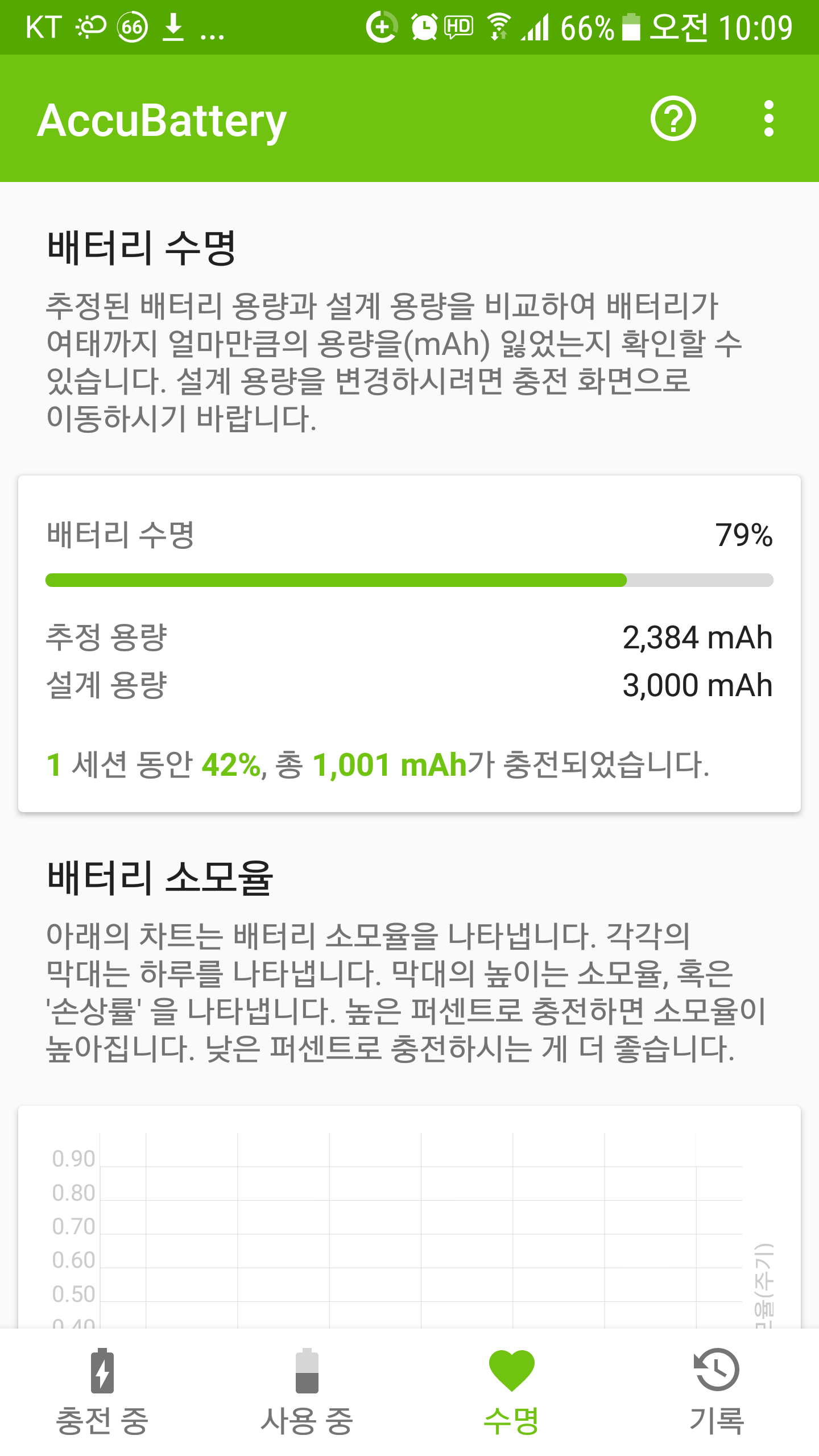Switch to the 사용 중 tab
This screenshot has height=1456, width=819.
tap(307, 1392)
